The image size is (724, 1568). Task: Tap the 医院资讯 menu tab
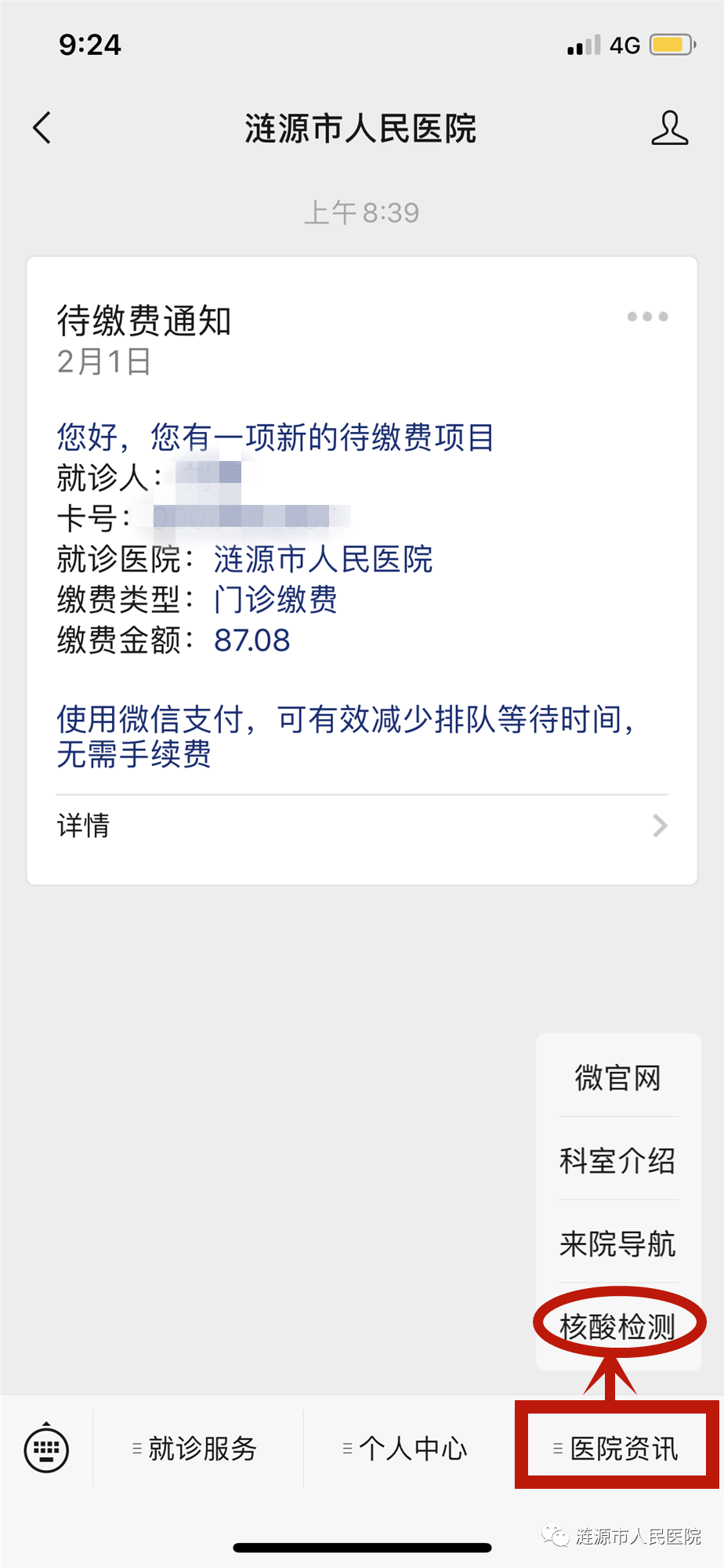point(617,1449)
